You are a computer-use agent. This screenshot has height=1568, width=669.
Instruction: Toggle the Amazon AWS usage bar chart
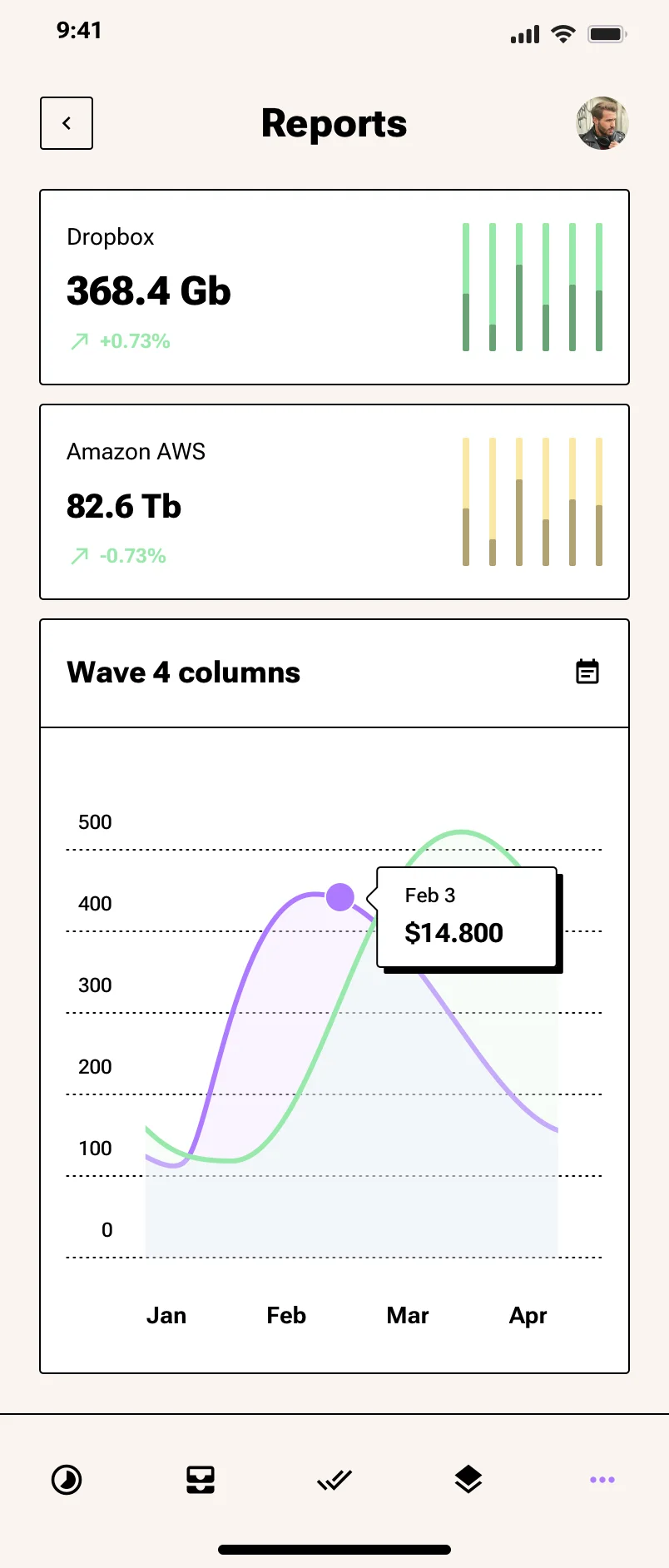point(531,502)
